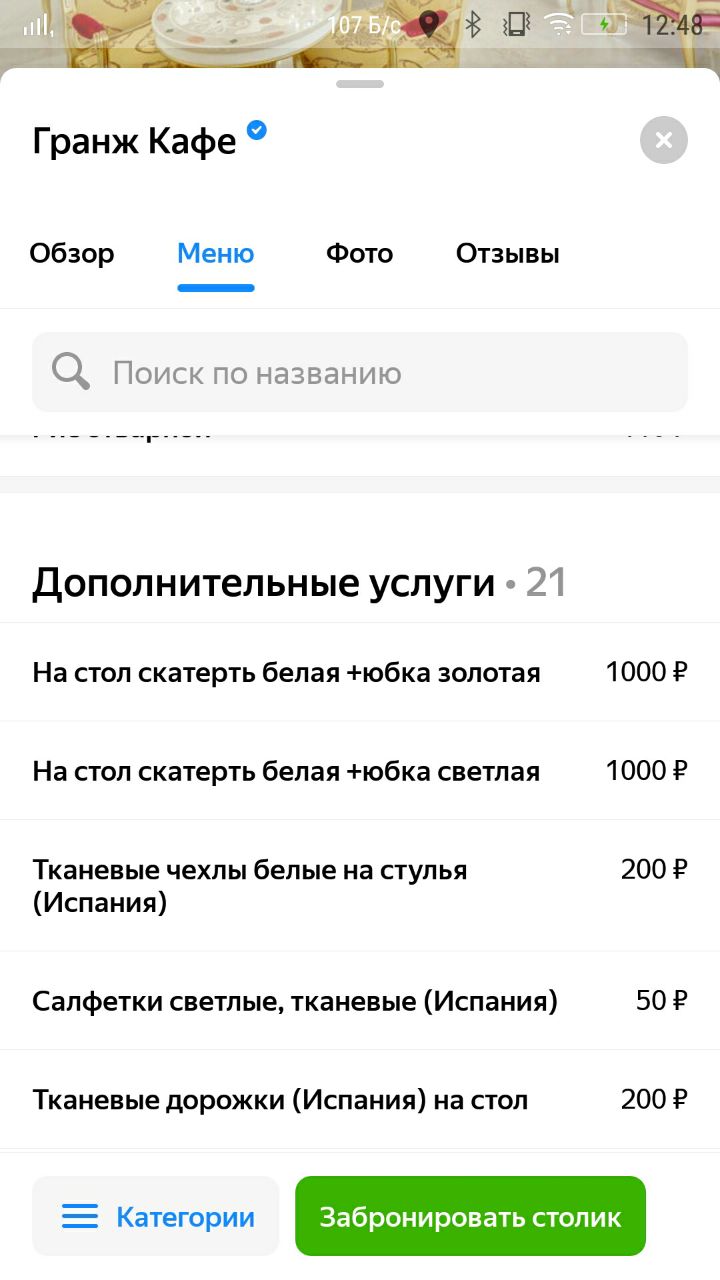Close the Гранж Кафе card
The image size is (720, 1280).
pyautogui.click(x=664, y=140)
